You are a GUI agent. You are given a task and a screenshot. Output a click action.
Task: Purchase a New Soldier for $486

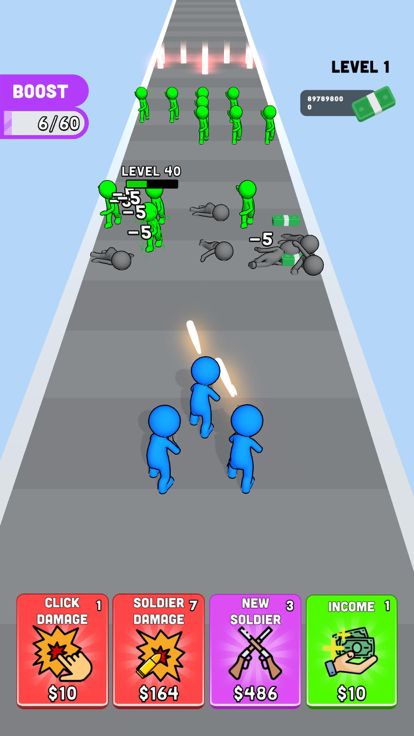pos(255,651)
